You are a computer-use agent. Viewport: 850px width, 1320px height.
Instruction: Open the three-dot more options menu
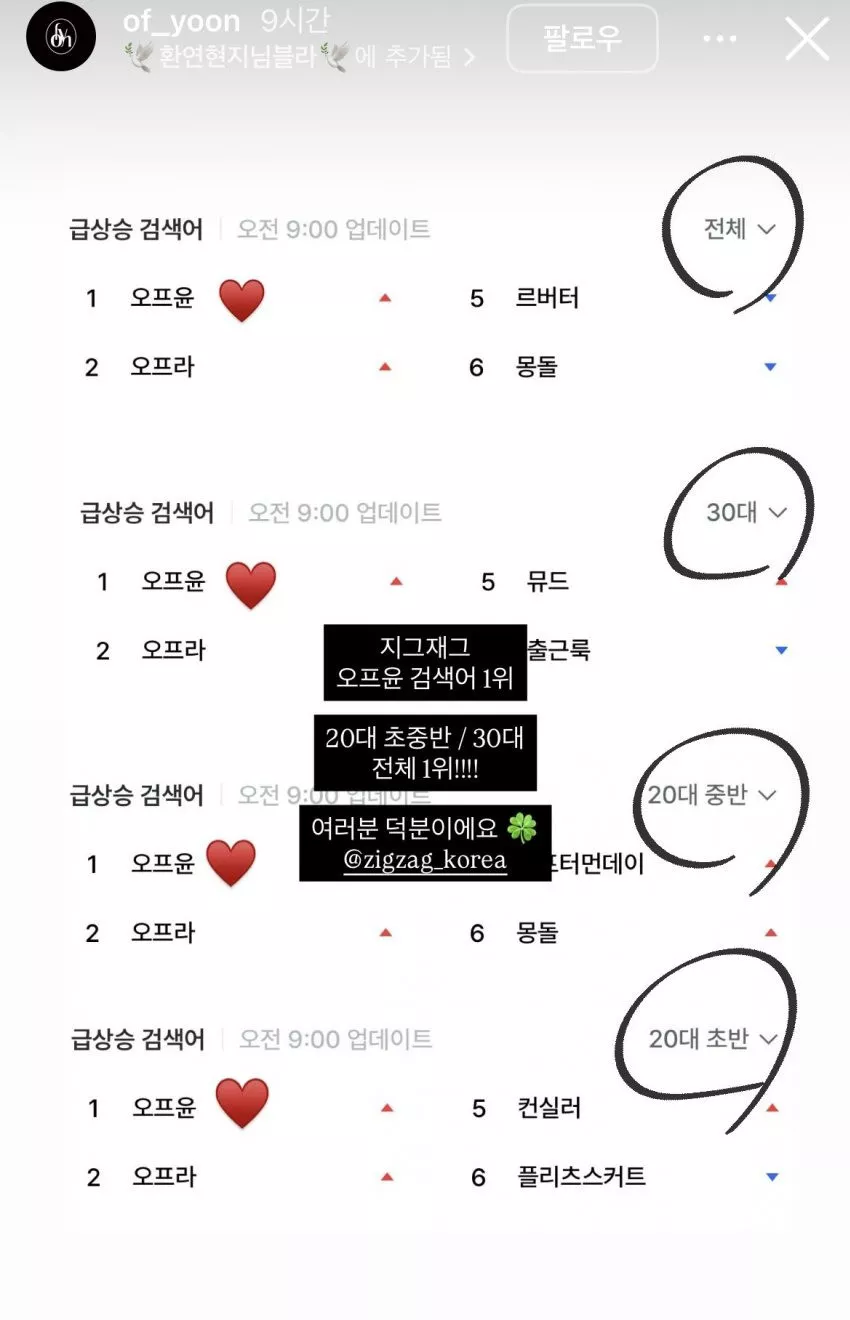coord(719,39)
